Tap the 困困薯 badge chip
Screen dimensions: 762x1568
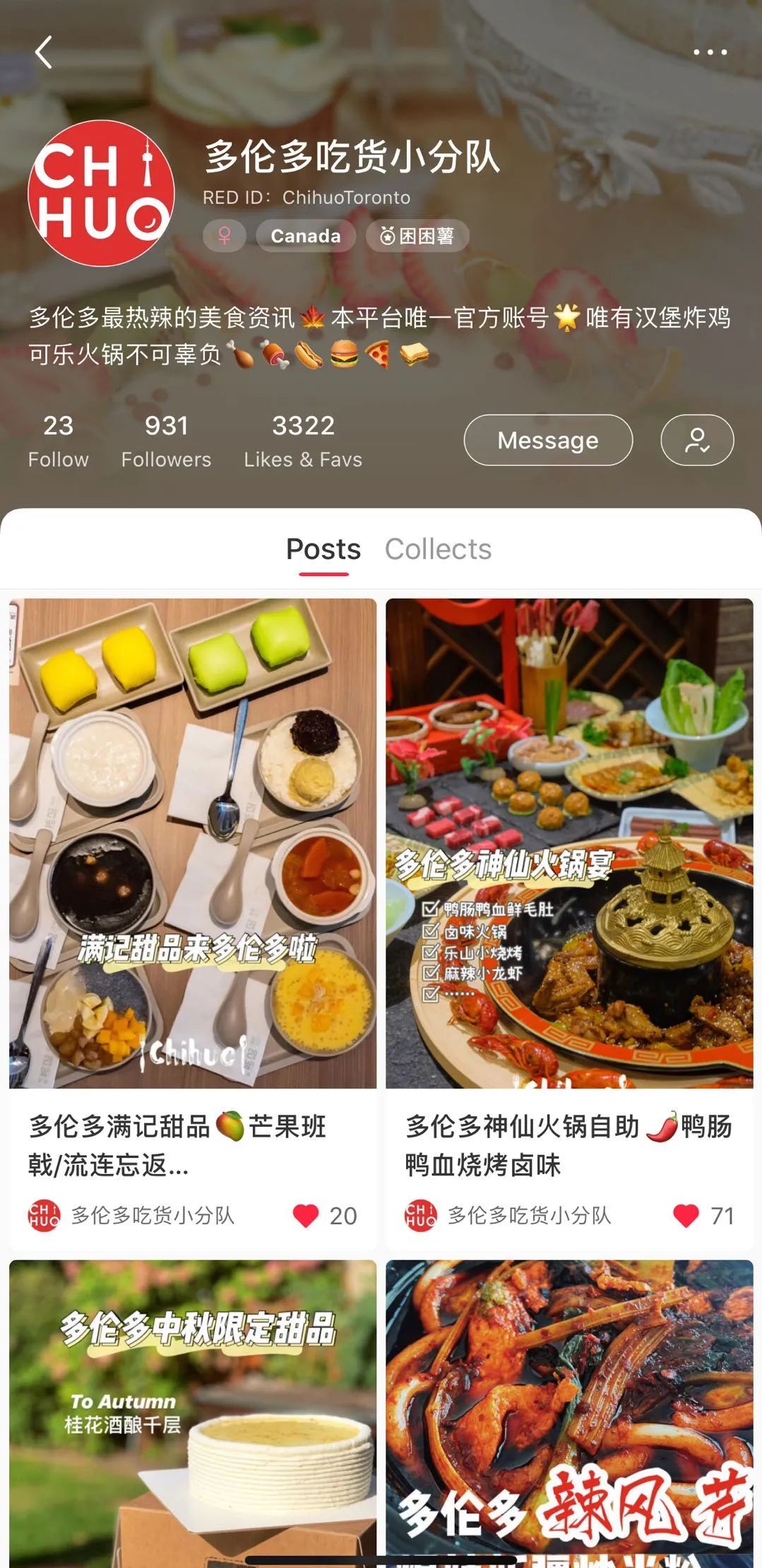417,236
